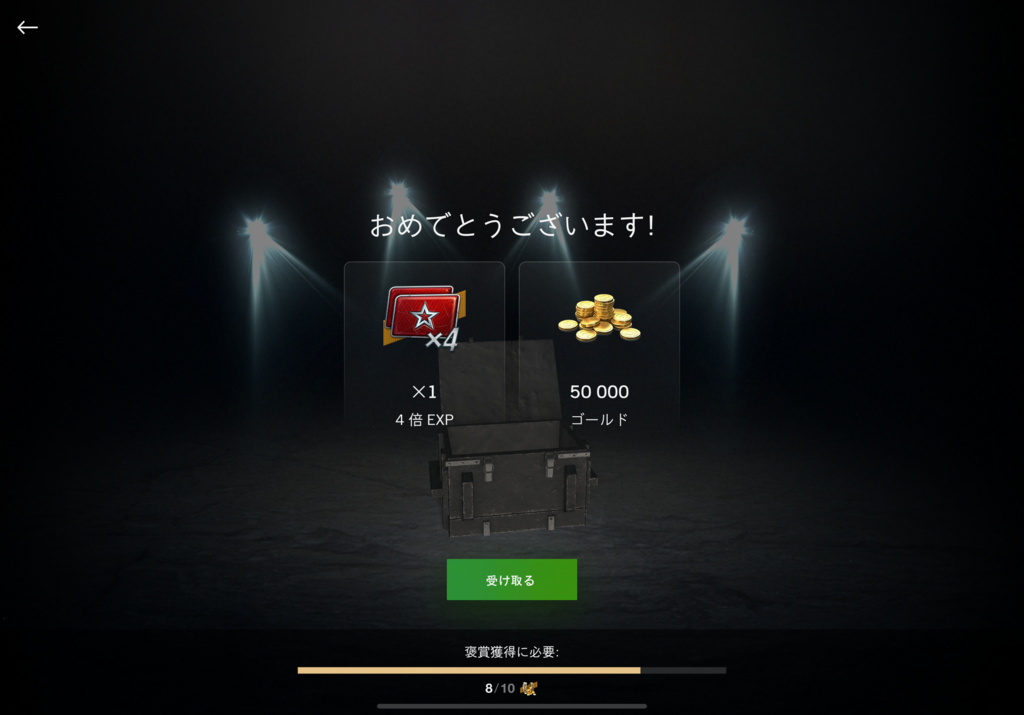Open the 50 000 ゴールド reward card
The width and height of the screenshot is (1024, 715).
click(599, 346)
